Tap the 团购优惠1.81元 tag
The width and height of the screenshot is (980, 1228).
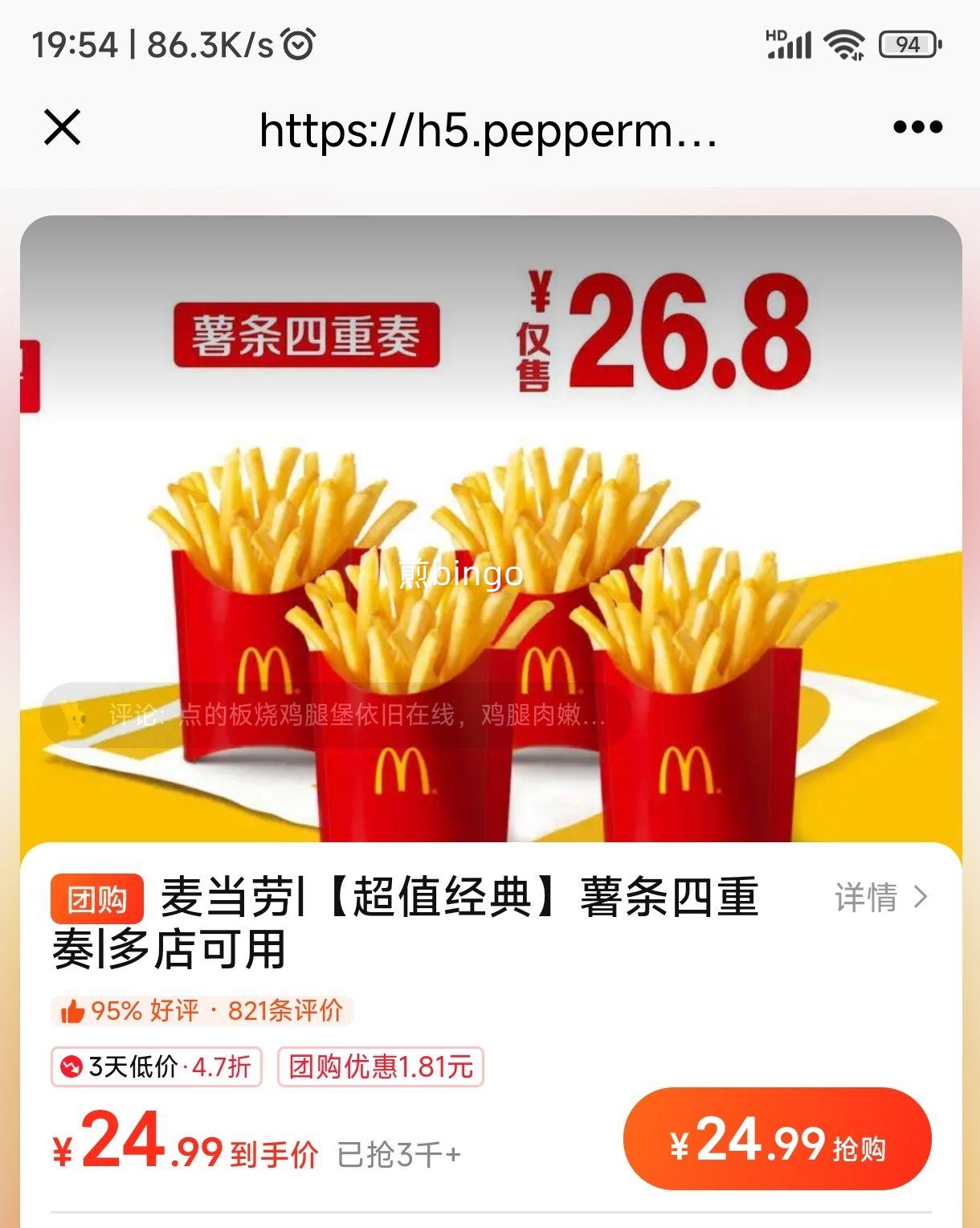coord(381,1066)
